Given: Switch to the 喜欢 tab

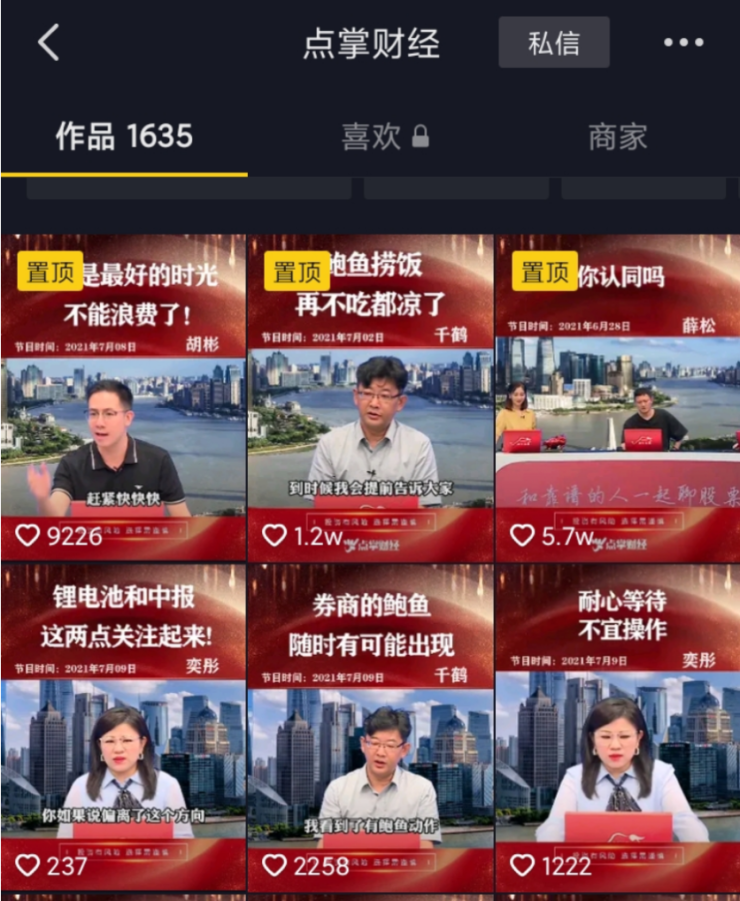Looking at the screenshot, I should pyautogui.click(x=385, y=137).
